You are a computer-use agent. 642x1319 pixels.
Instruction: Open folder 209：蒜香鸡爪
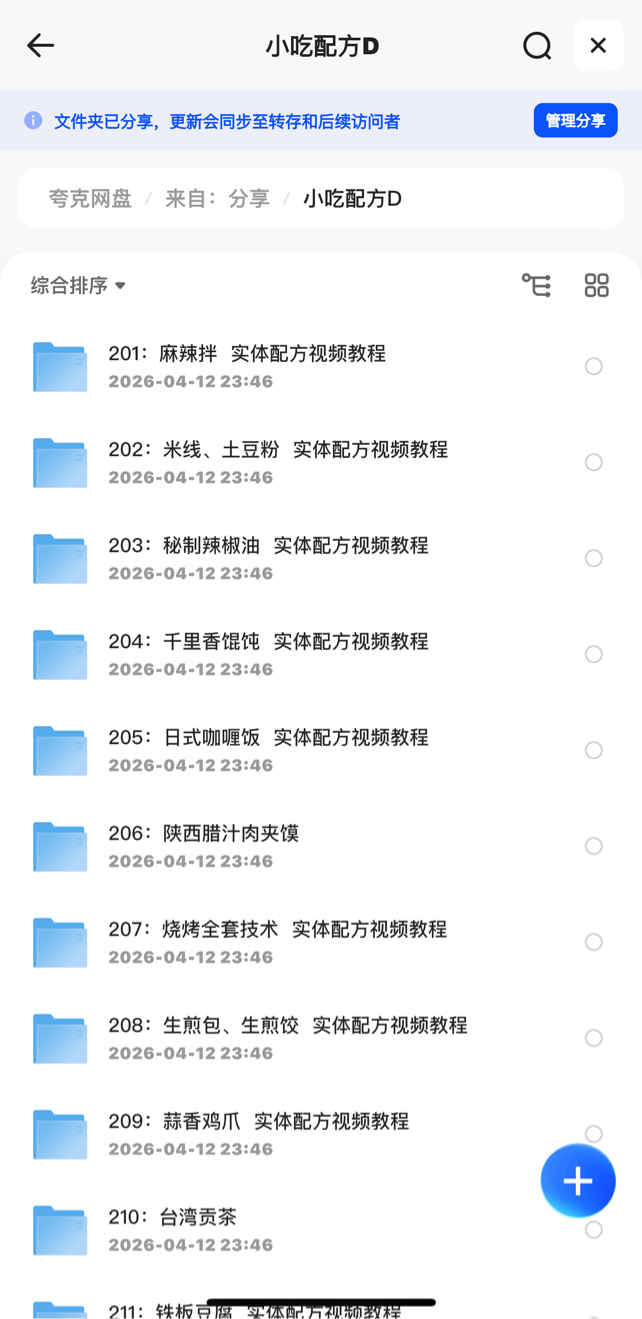click(x=258, y=1122)
